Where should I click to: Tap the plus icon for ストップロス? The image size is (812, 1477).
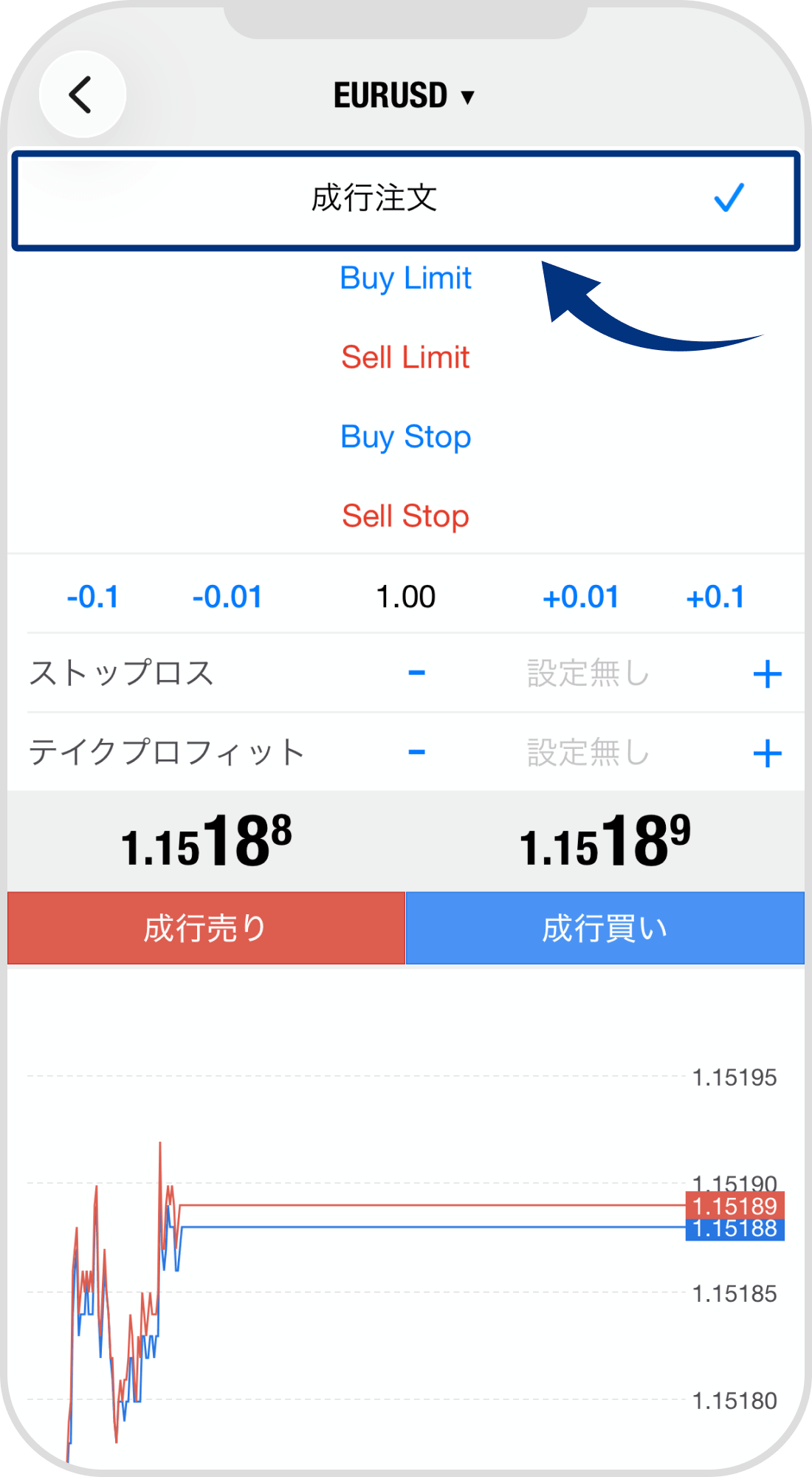[769, 674]
